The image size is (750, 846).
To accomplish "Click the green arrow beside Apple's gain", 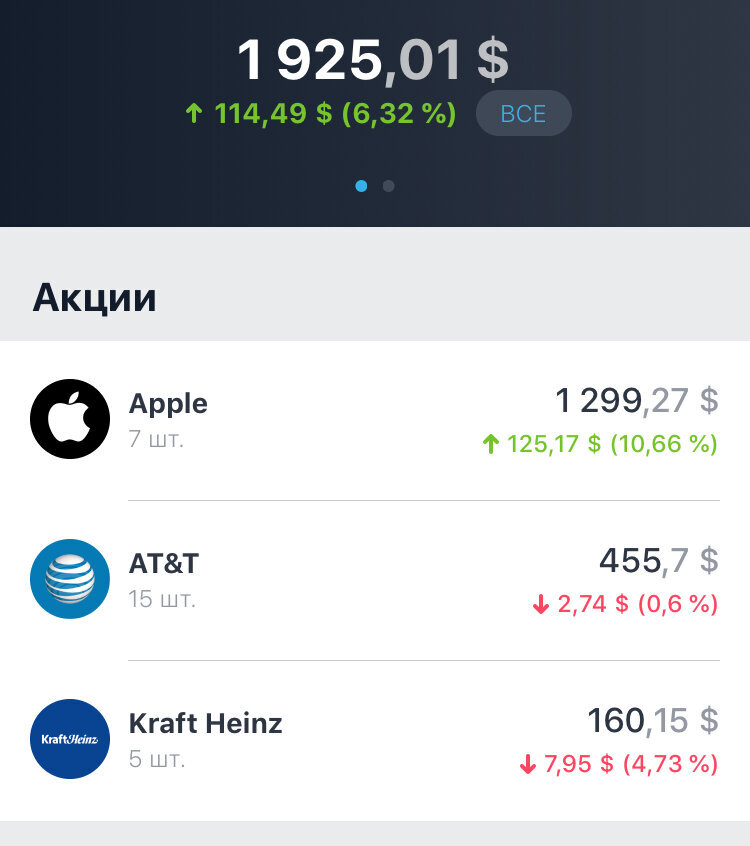I will click(x=493, y=442).
